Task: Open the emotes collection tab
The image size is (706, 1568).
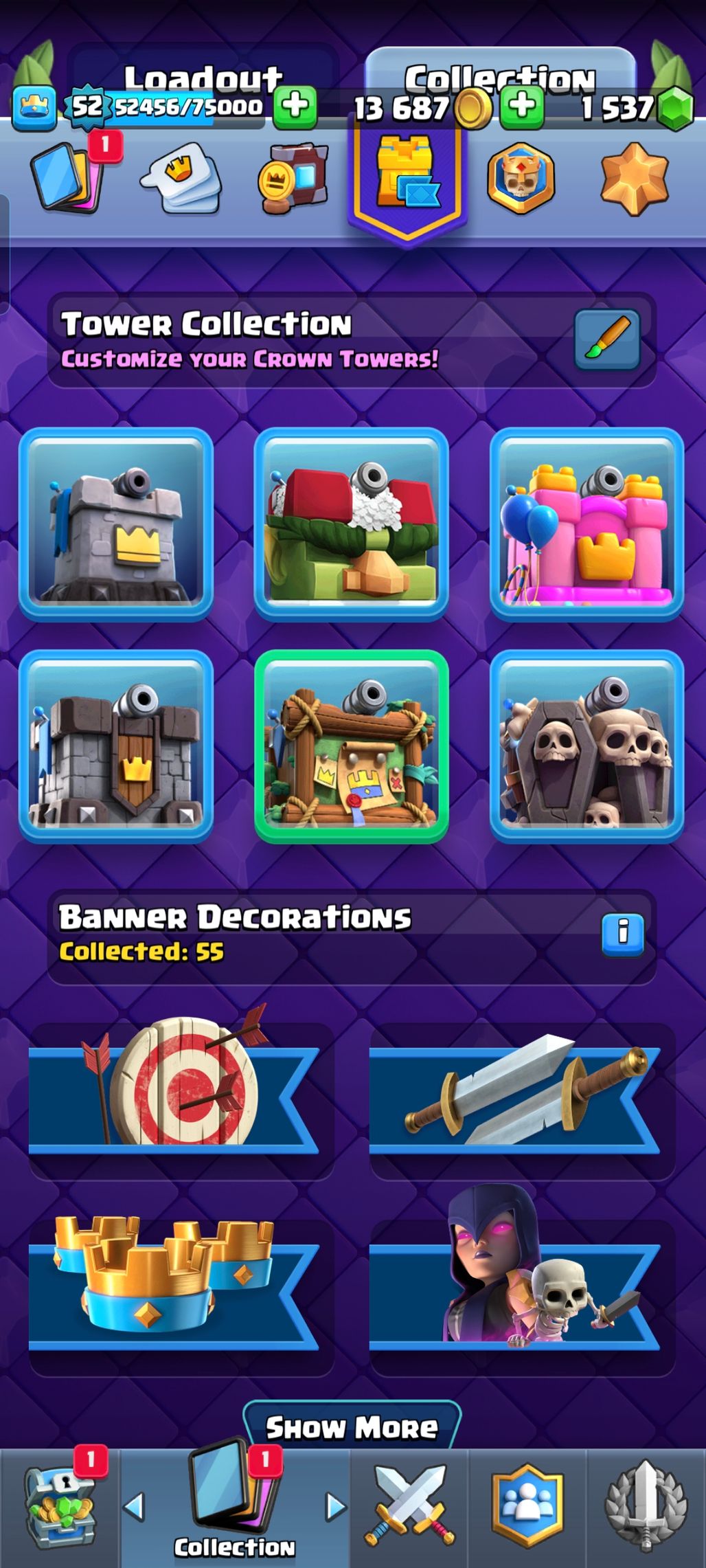Action: pyautogui.click(x=181, y=179)
